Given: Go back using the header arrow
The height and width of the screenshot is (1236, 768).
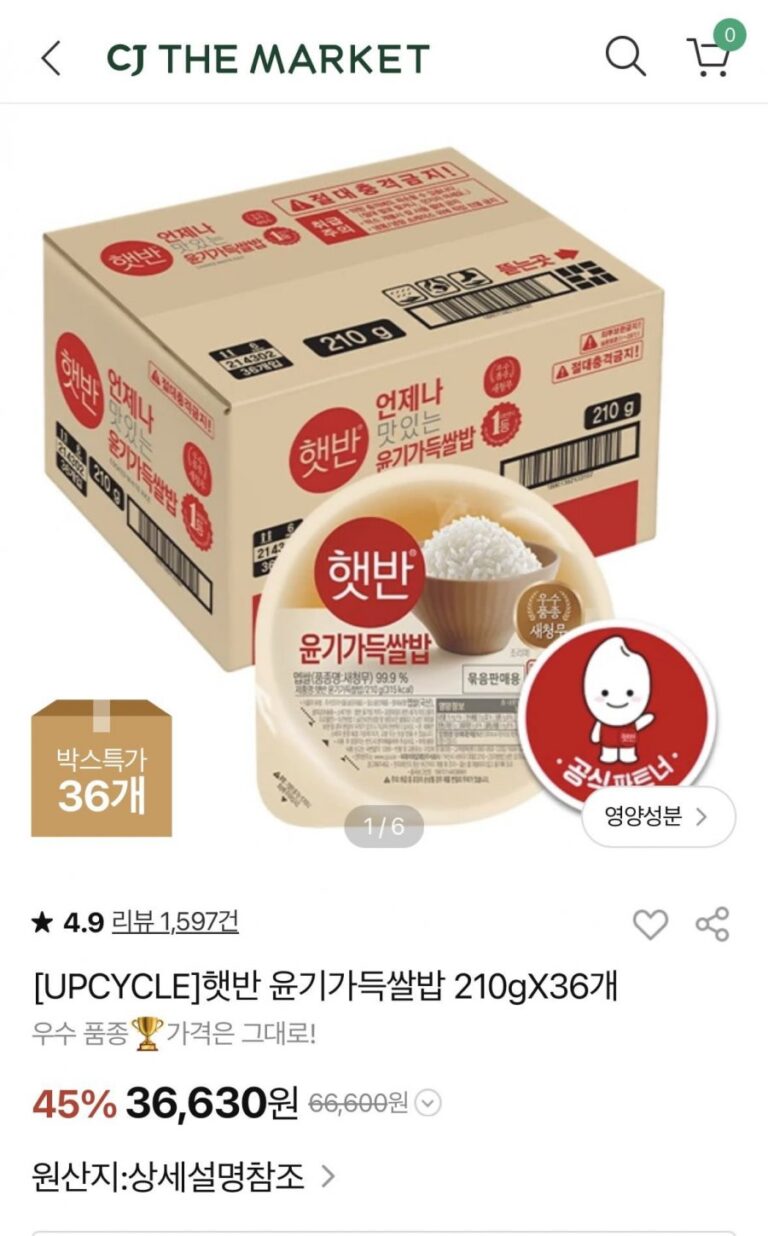Looking at the screenshot, I should tap(50, 58).
